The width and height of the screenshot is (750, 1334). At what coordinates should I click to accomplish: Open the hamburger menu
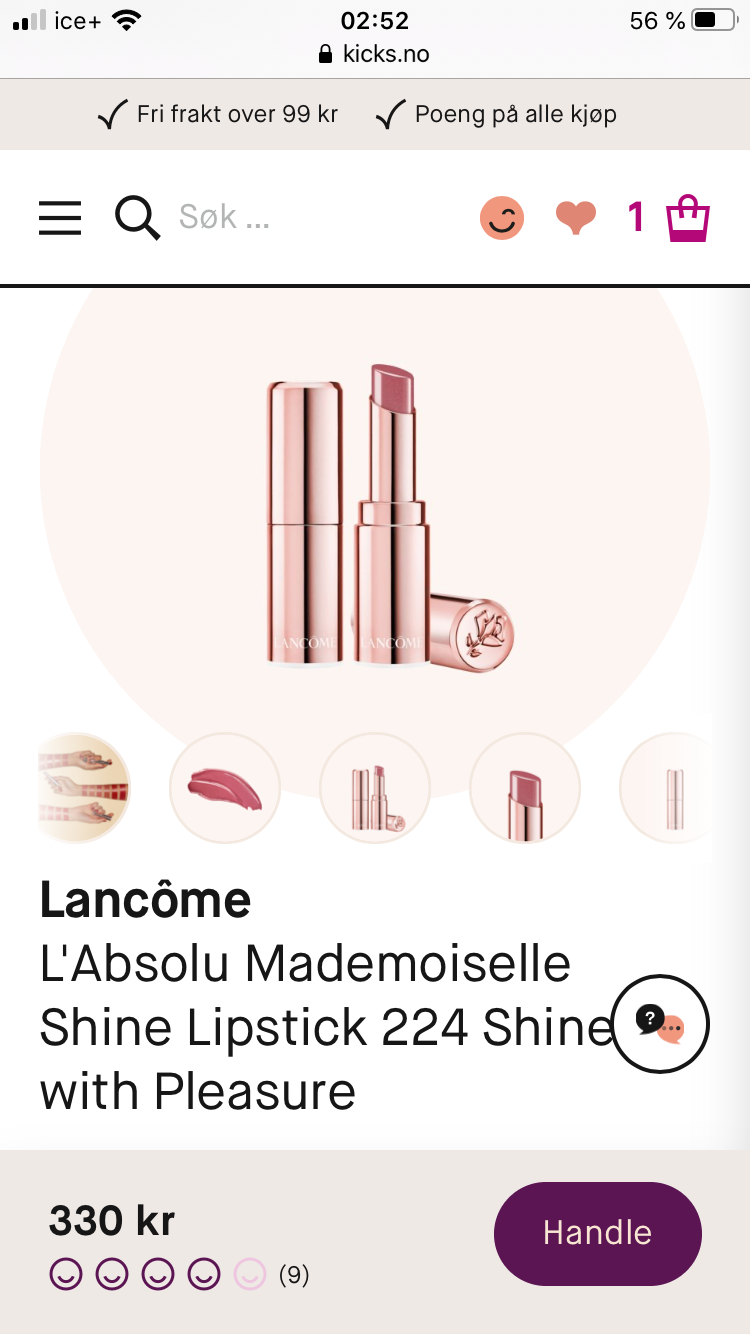[x=60, y=217]
